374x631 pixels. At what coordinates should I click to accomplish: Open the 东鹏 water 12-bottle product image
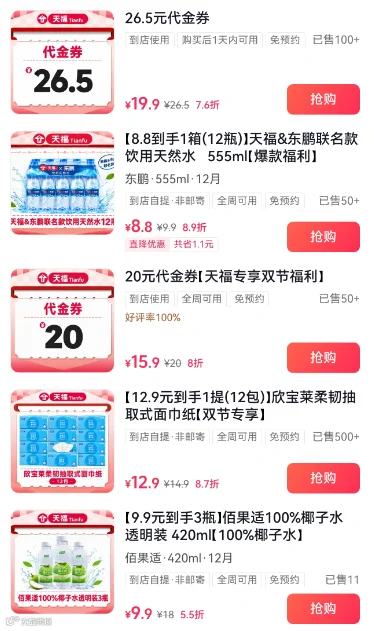(x=62, y=183)
